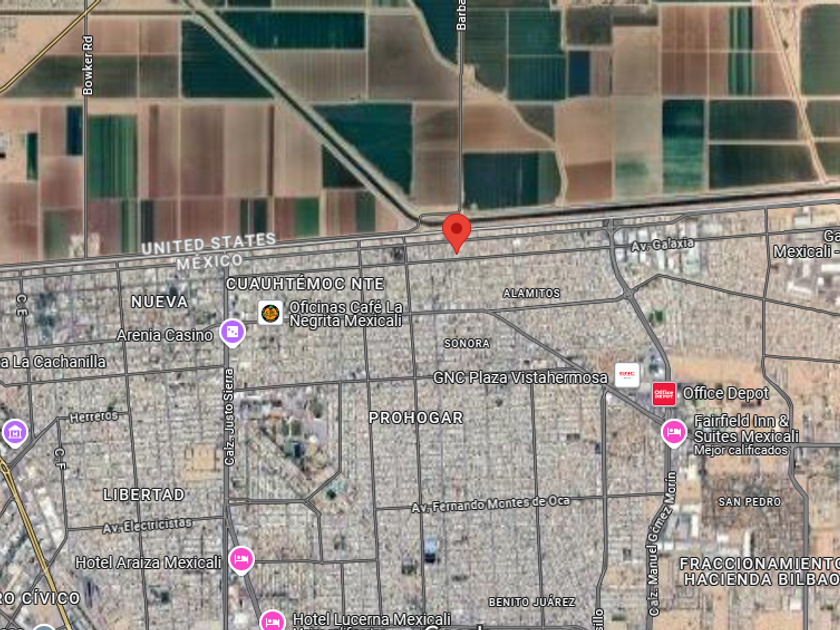Tap the red dropped location pin
The height and width of the screenshot is (630, 840).
[456, 231]
